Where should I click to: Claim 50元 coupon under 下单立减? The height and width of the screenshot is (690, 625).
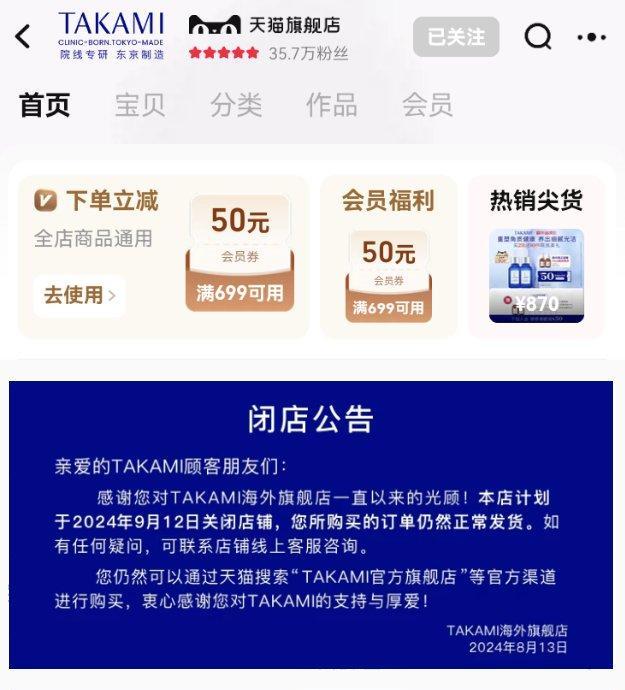(x=240, y=254)
